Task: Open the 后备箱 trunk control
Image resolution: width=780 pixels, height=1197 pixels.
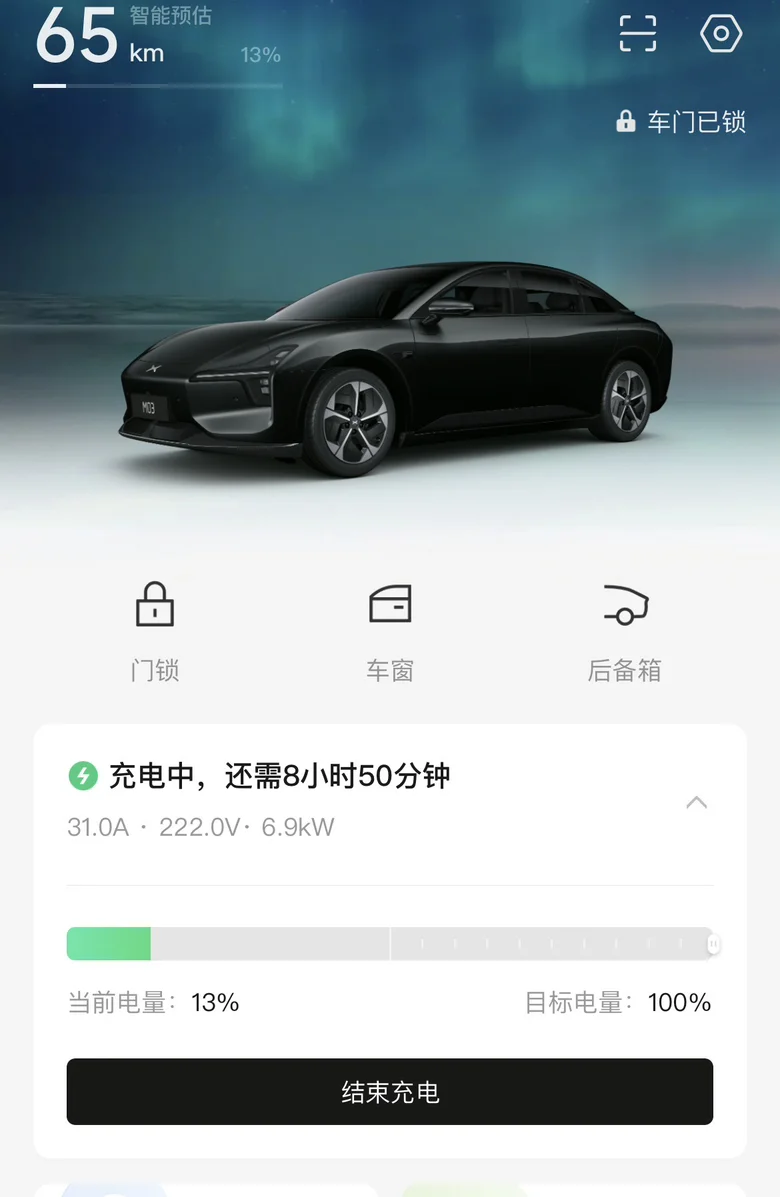Action: tap(624, 632)
